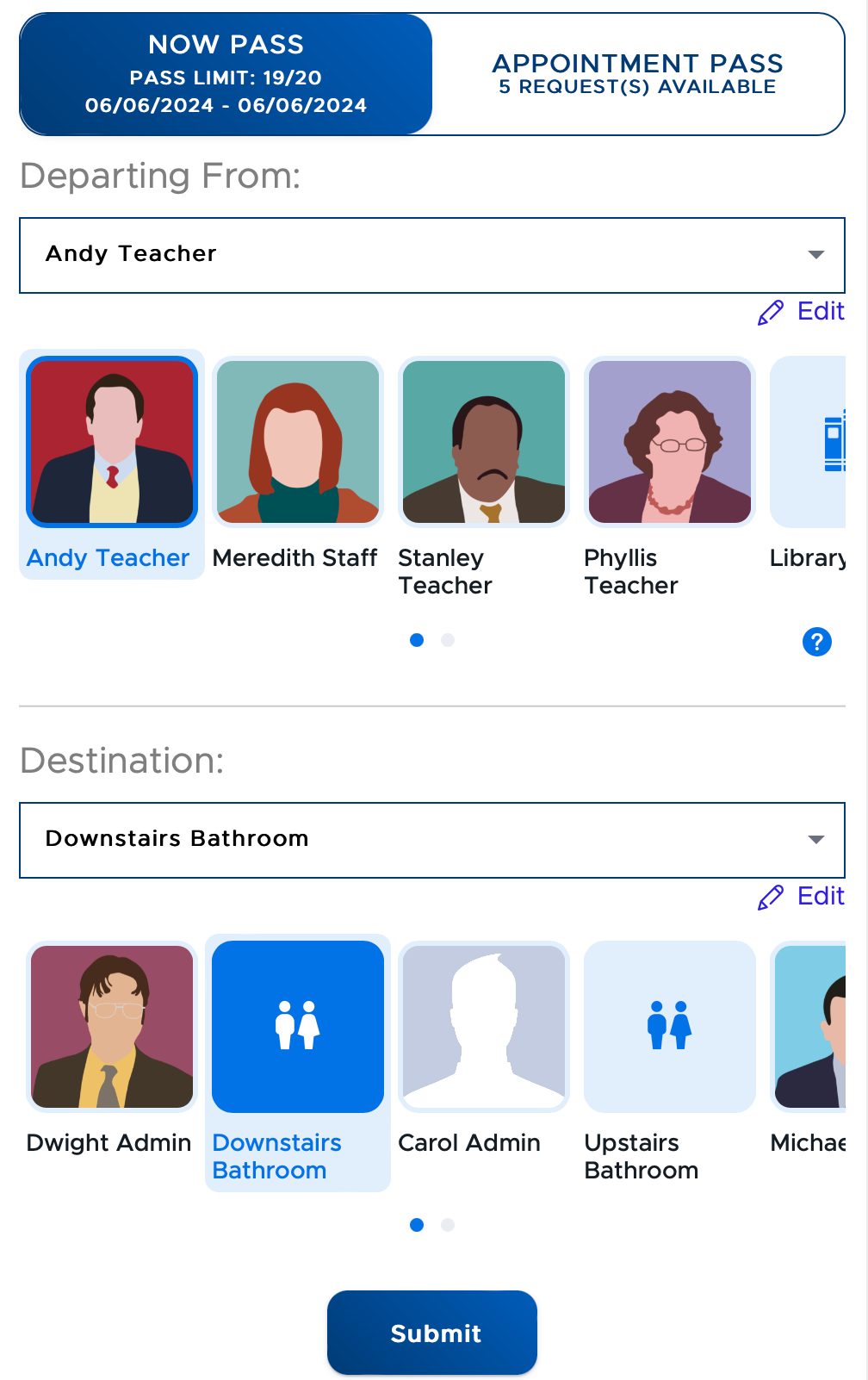Tap Edit under Destination
Screen dimensions: 868x1380
(x=801, y=896)
